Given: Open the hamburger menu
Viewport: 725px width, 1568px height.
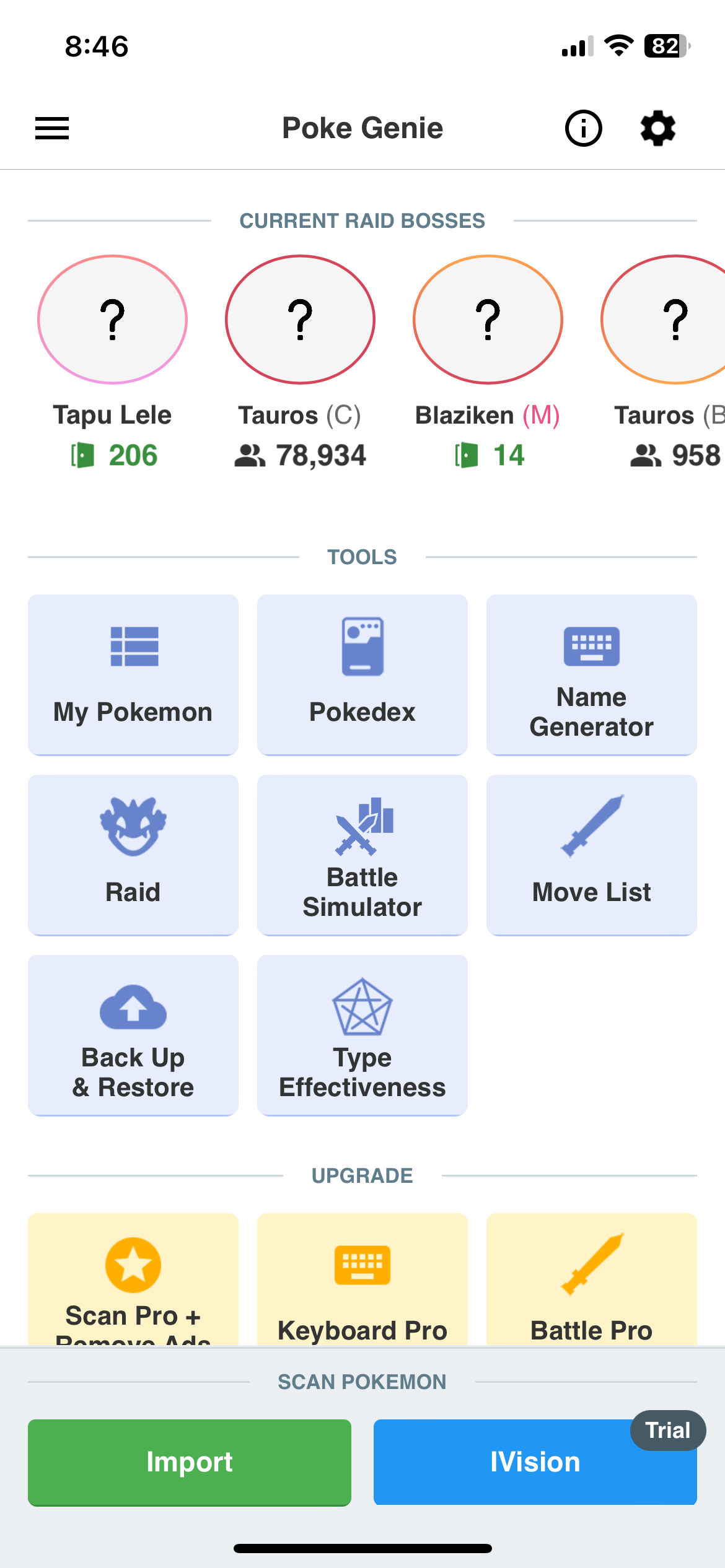Looking at the screenshot, I should tap(52, 128).
